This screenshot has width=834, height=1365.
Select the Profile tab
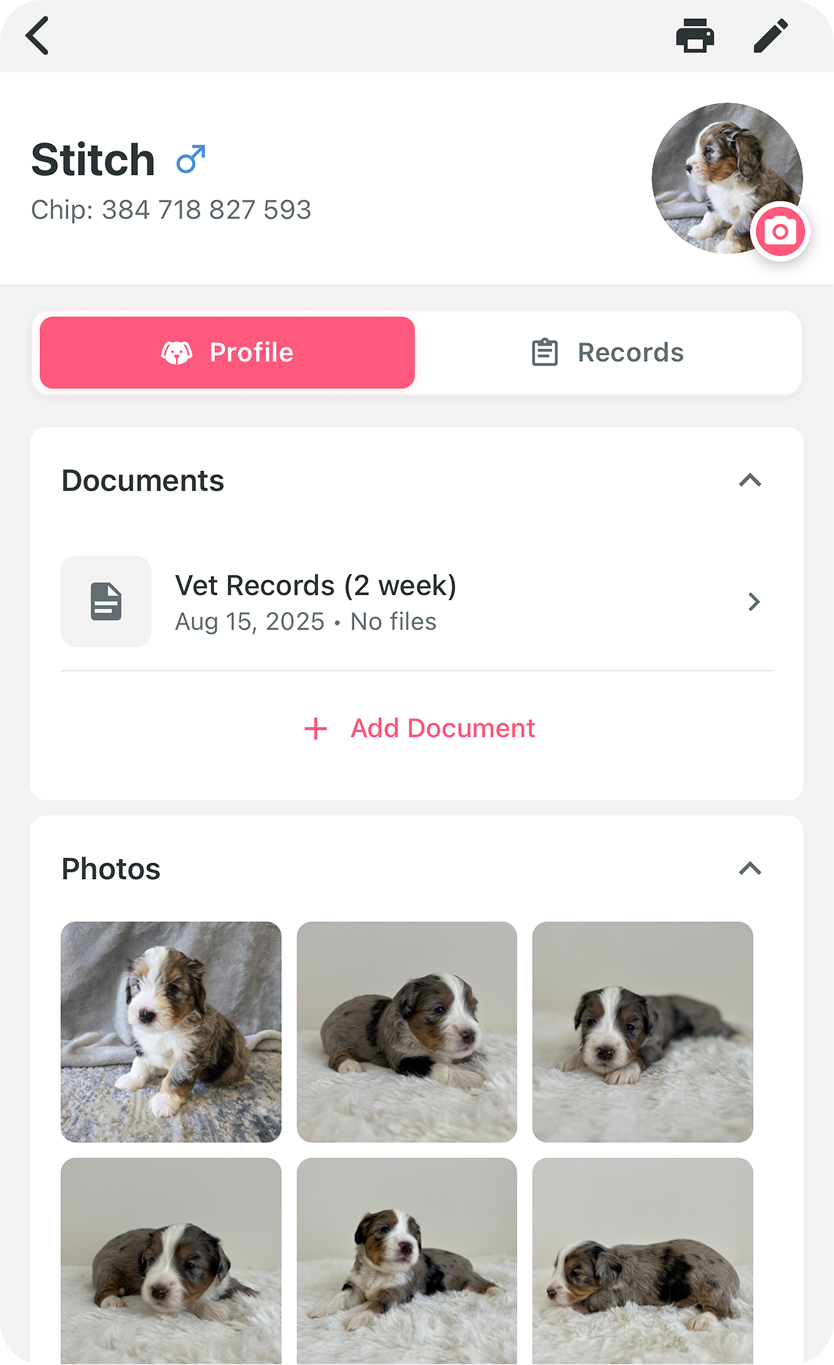pos(227,352)
